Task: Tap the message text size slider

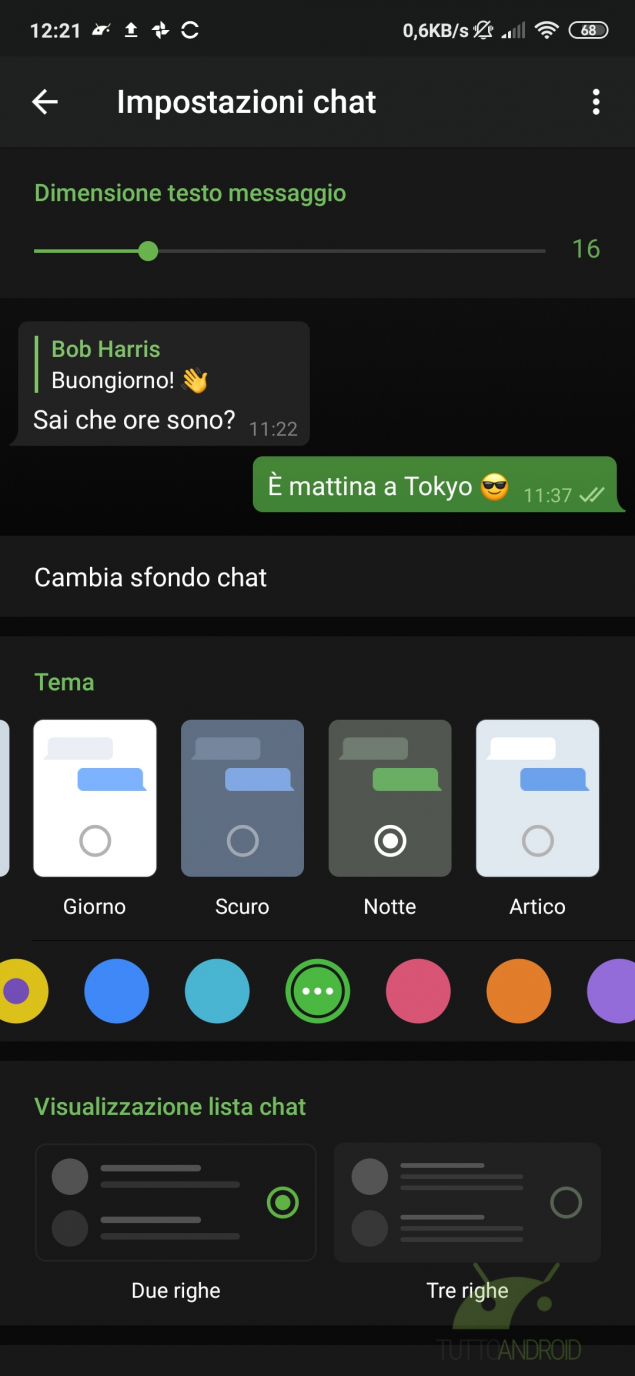Action: click(x=290, y=250)
